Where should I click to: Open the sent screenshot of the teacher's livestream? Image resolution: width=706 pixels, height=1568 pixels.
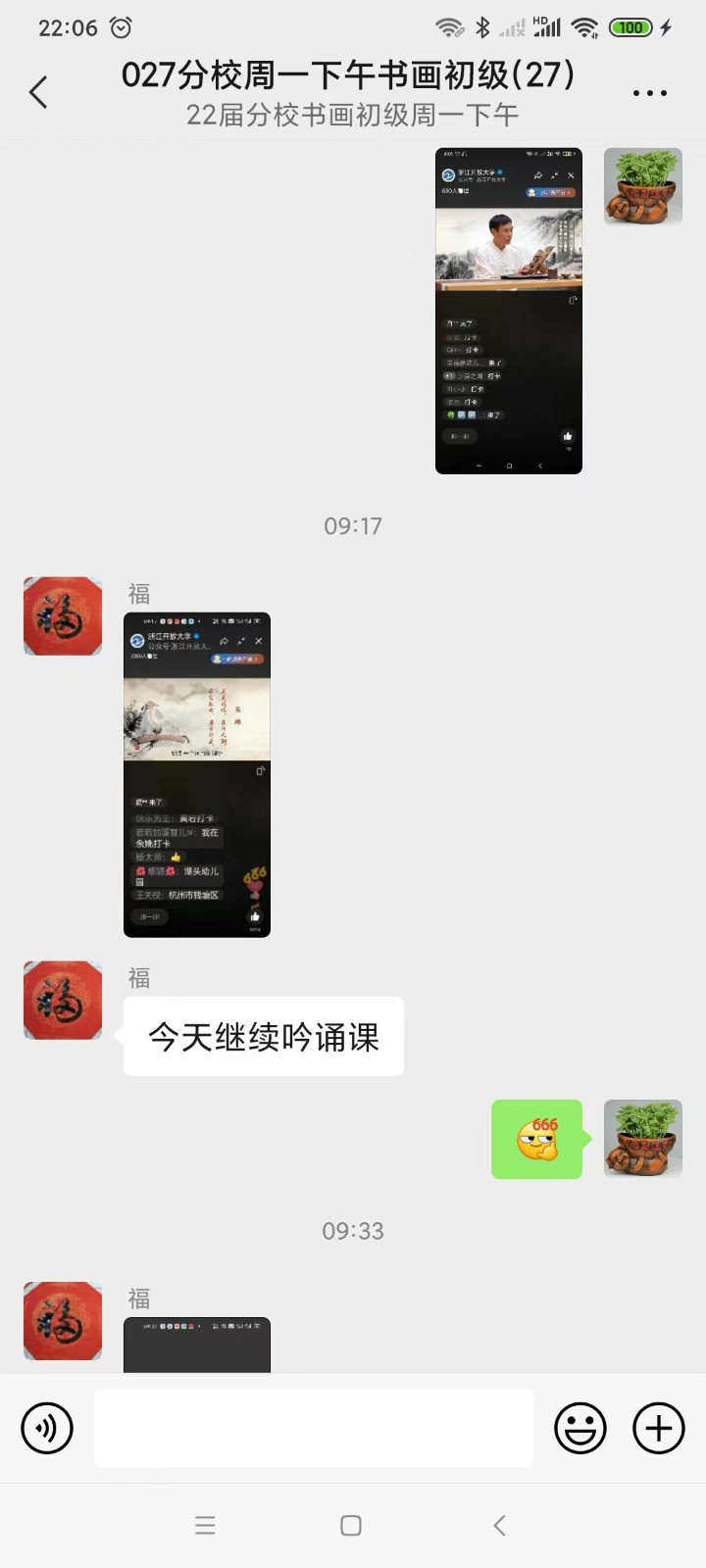tap(508, 311)
